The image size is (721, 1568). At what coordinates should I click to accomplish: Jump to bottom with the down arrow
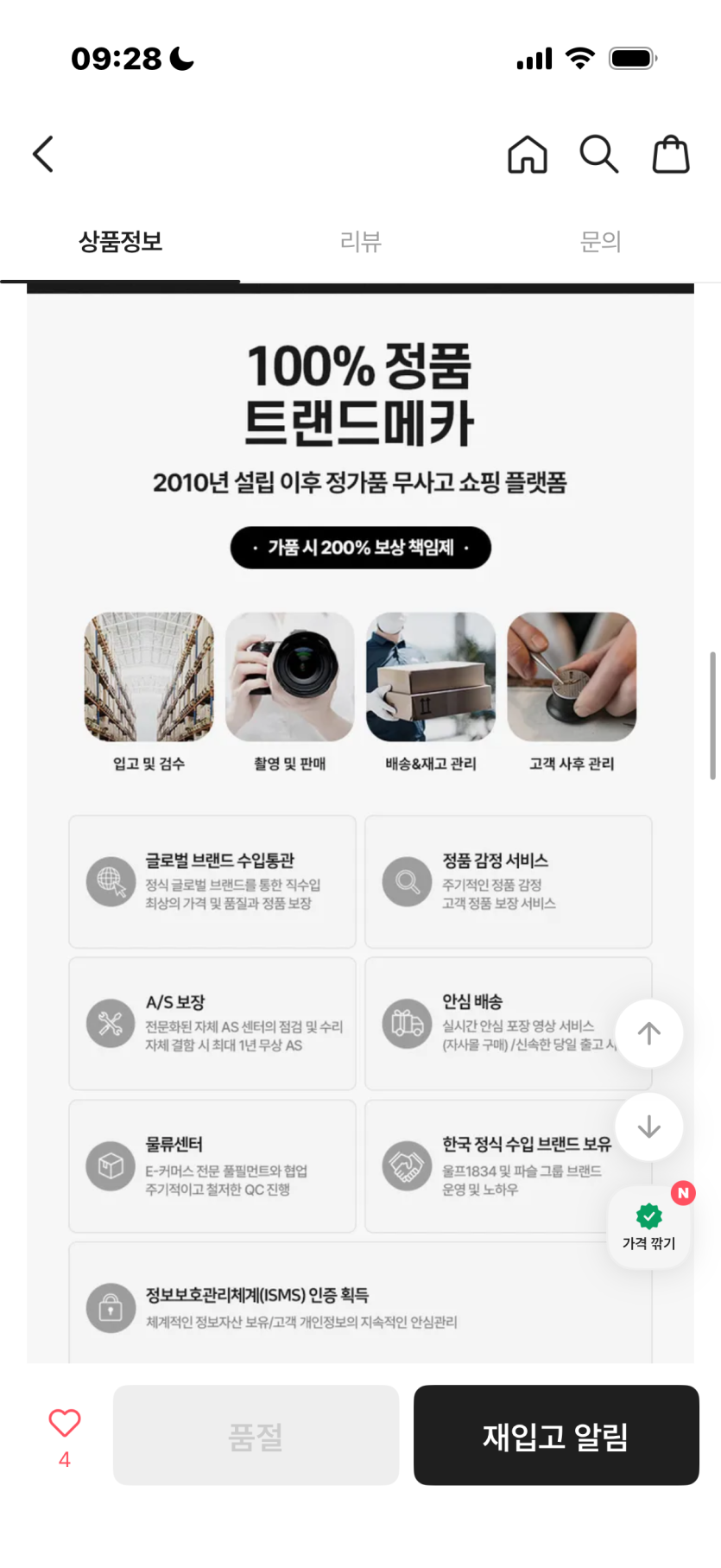(648, 1127)
